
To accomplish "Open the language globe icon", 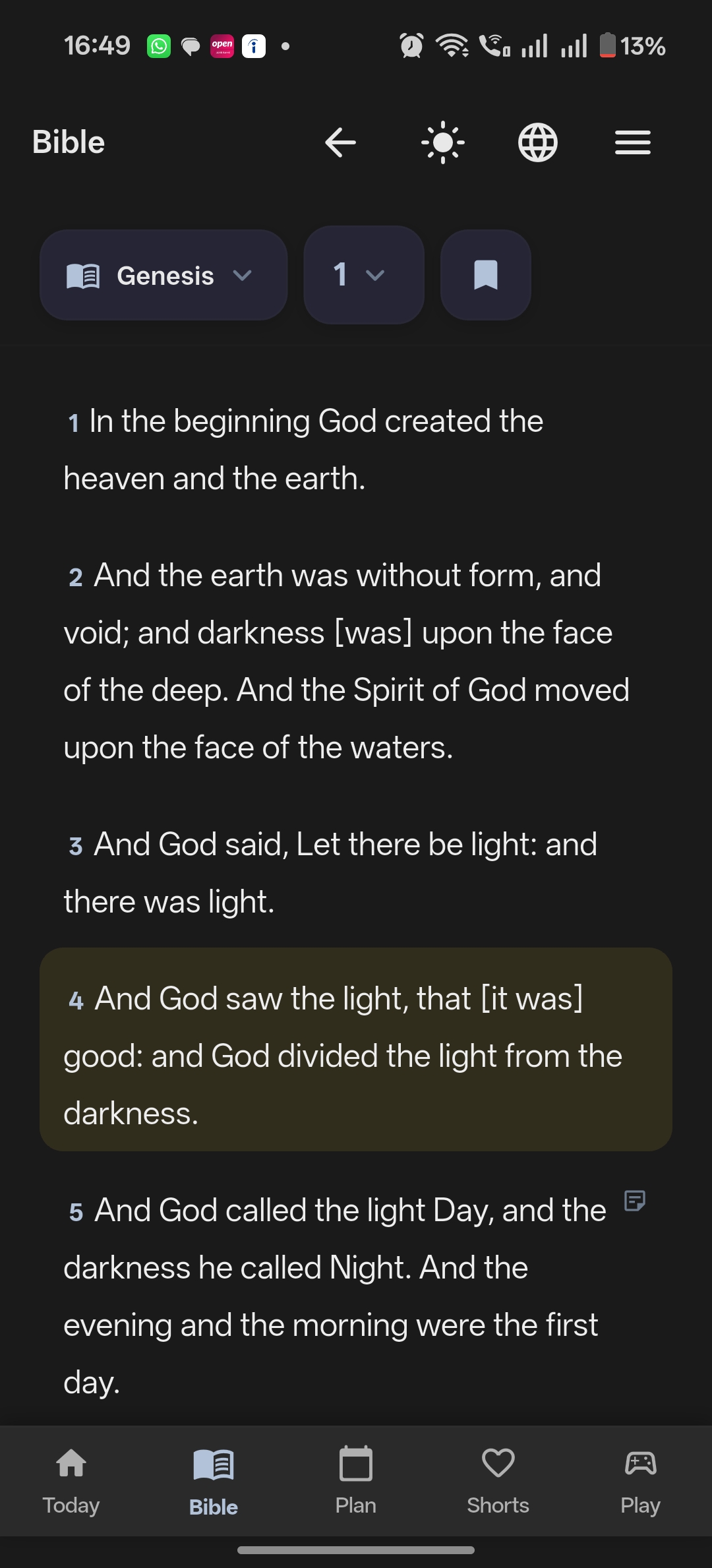I will pos(538,142).
